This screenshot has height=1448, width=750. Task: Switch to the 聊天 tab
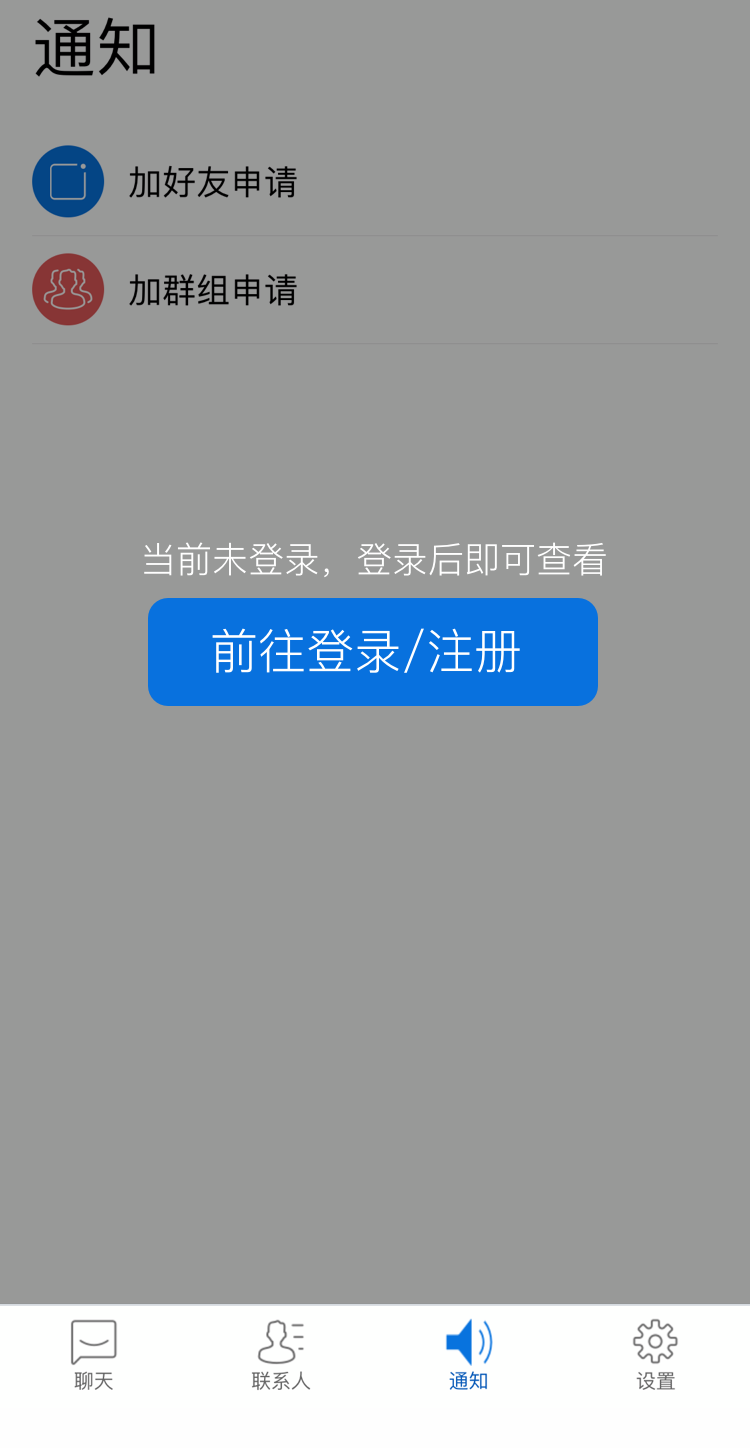[94, 1354]
